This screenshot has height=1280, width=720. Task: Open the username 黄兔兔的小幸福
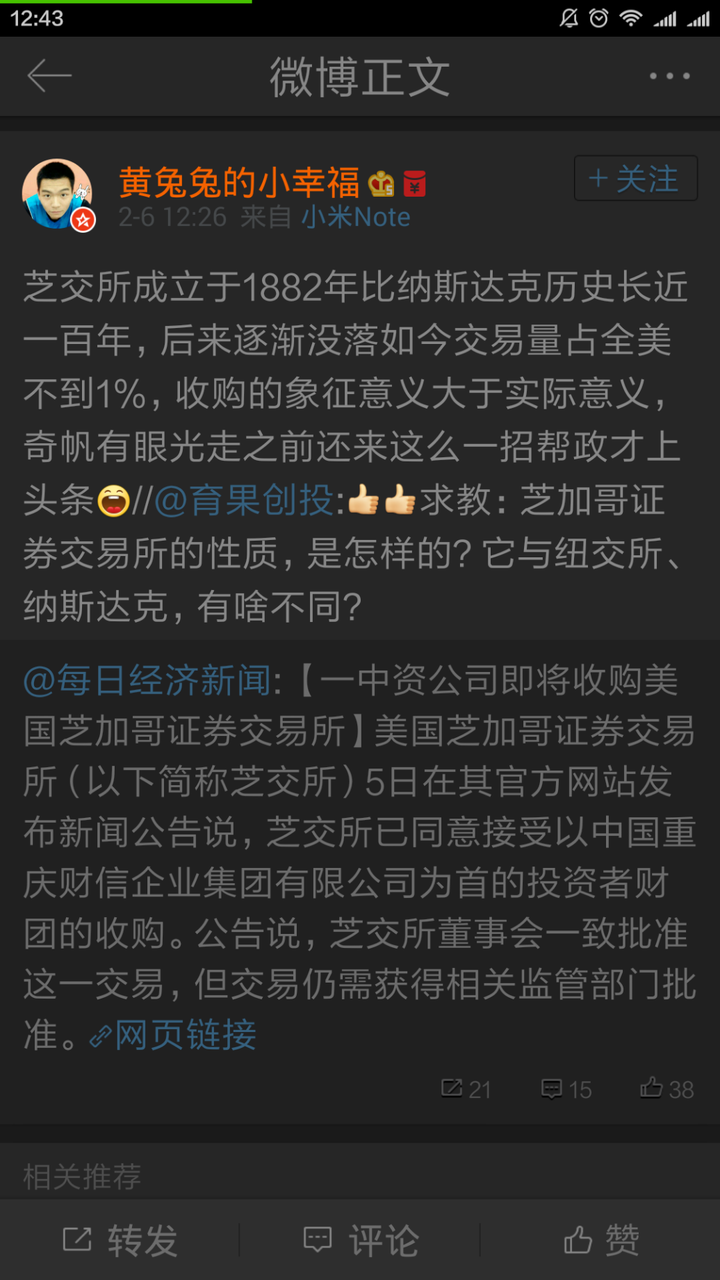coord(239,182)
